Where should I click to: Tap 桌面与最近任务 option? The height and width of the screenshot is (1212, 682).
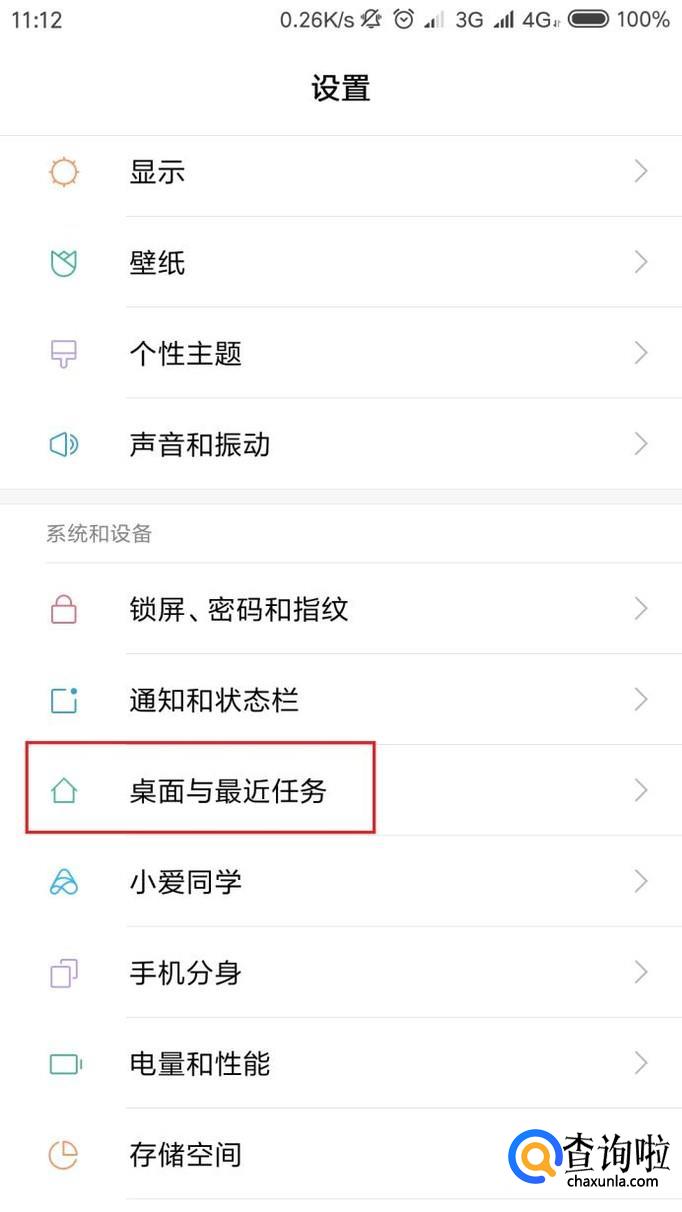tap(340, 791)
